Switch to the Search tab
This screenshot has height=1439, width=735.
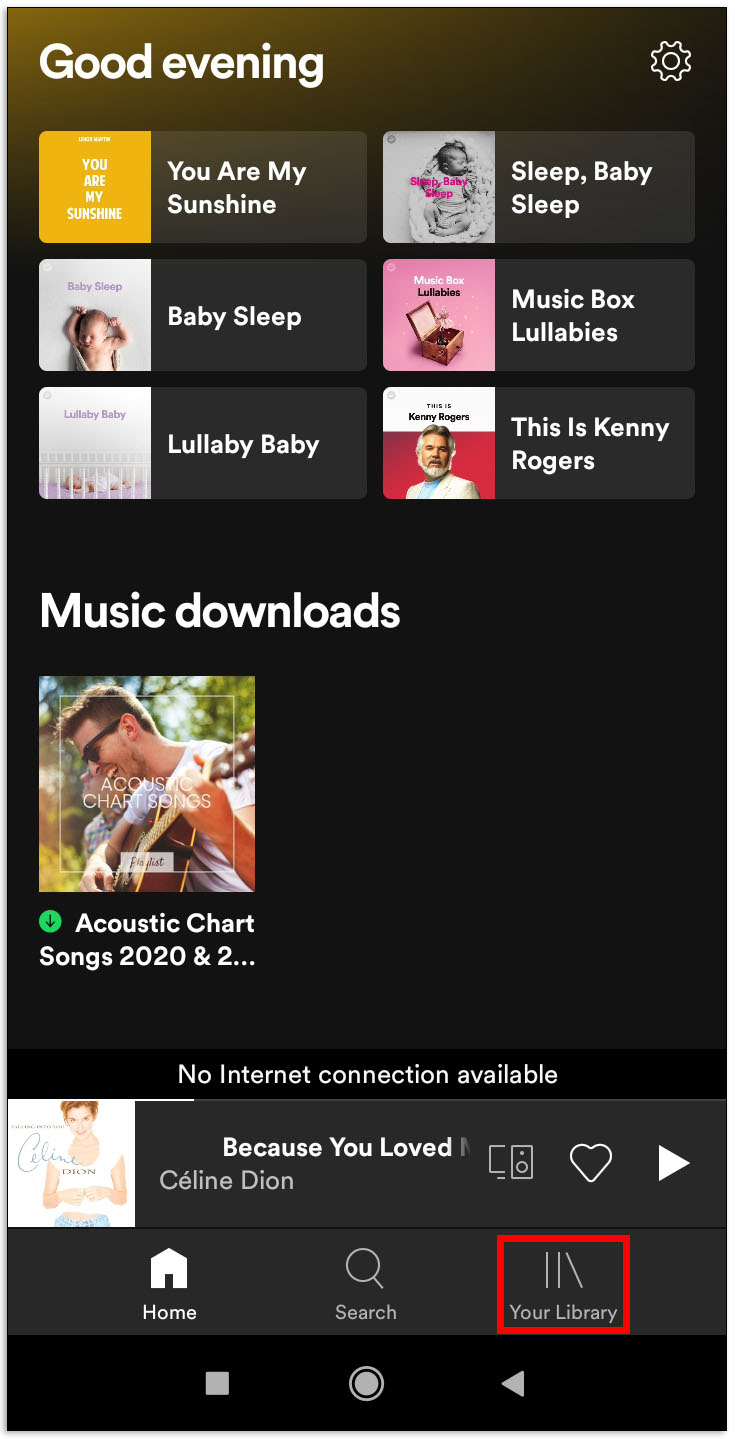point(365,1284)
